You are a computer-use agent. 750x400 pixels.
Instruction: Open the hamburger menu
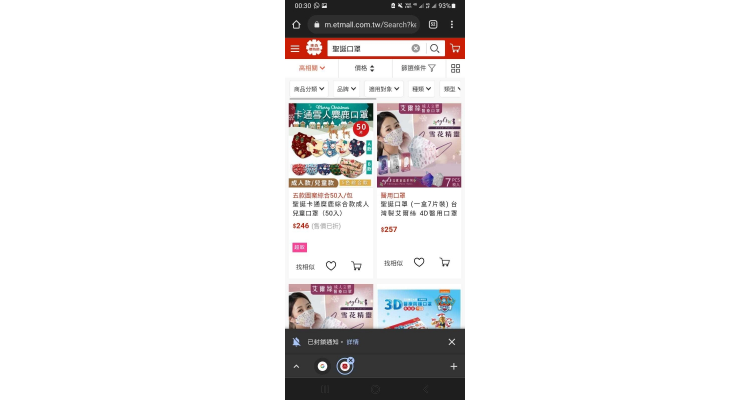[x=295, y=48]
